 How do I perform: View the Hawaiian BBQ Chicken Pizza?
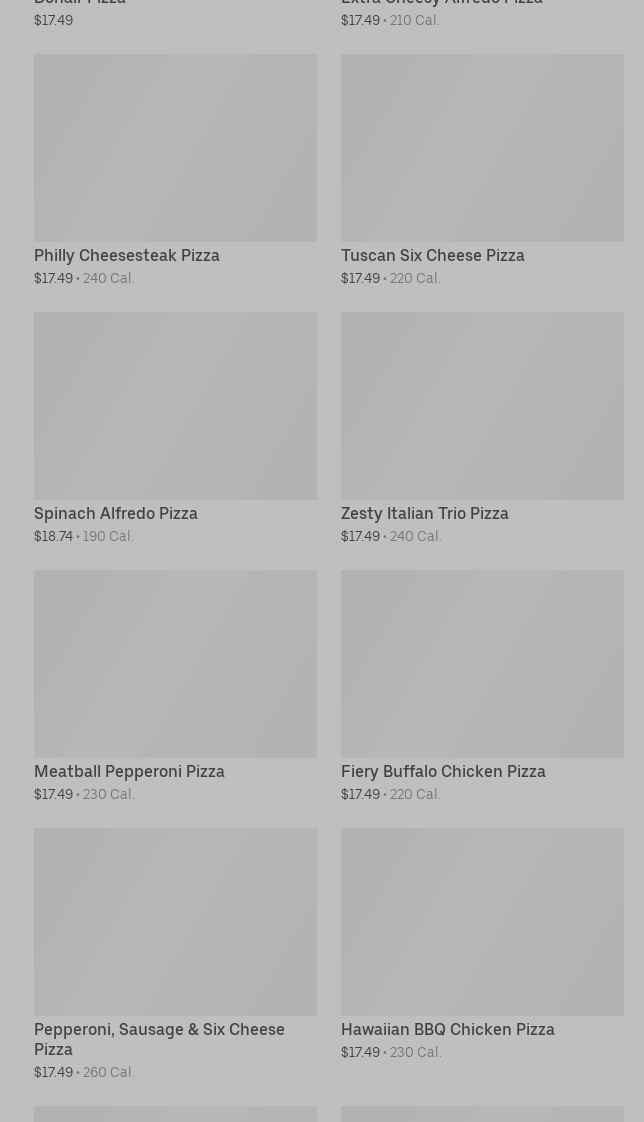(482, 945)
